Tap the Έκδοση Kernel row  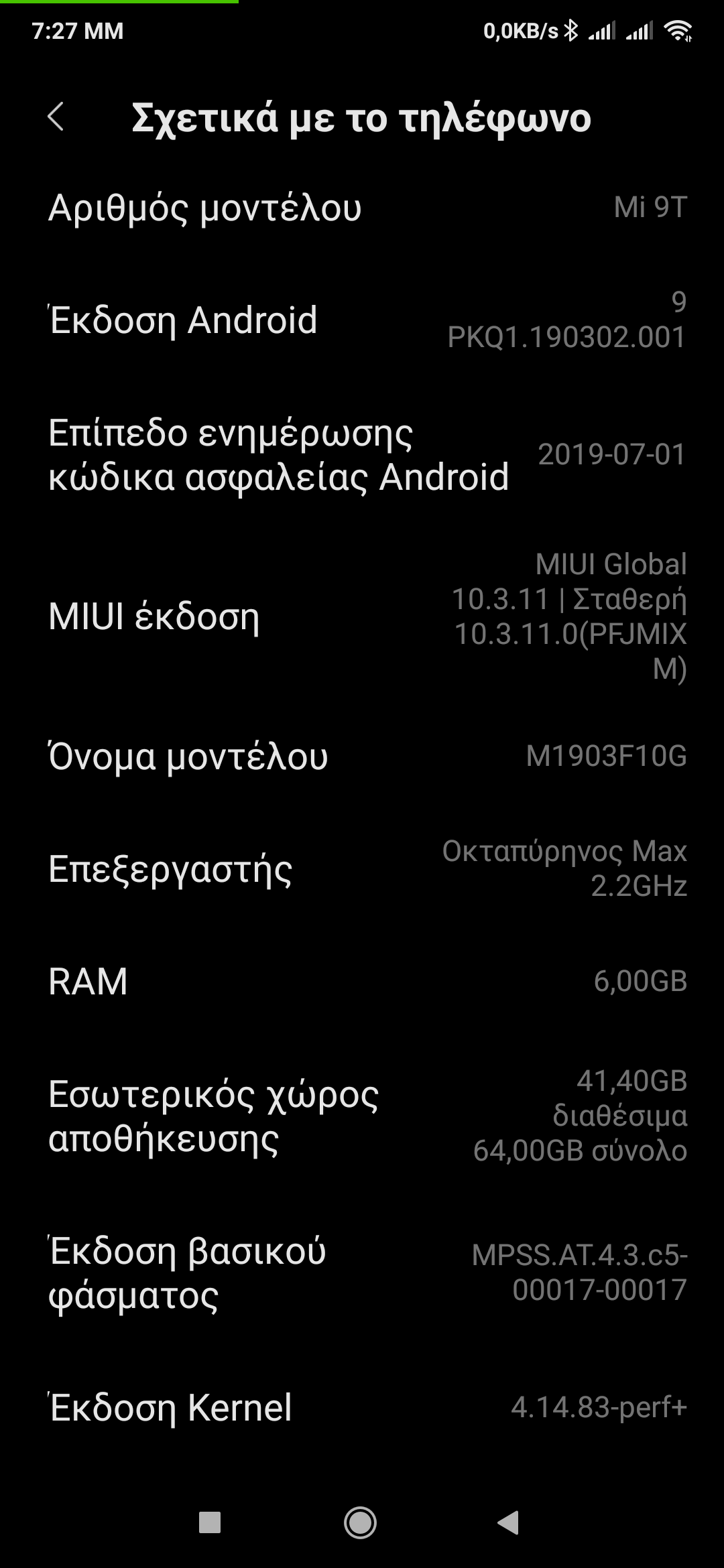coord(362,1407)
